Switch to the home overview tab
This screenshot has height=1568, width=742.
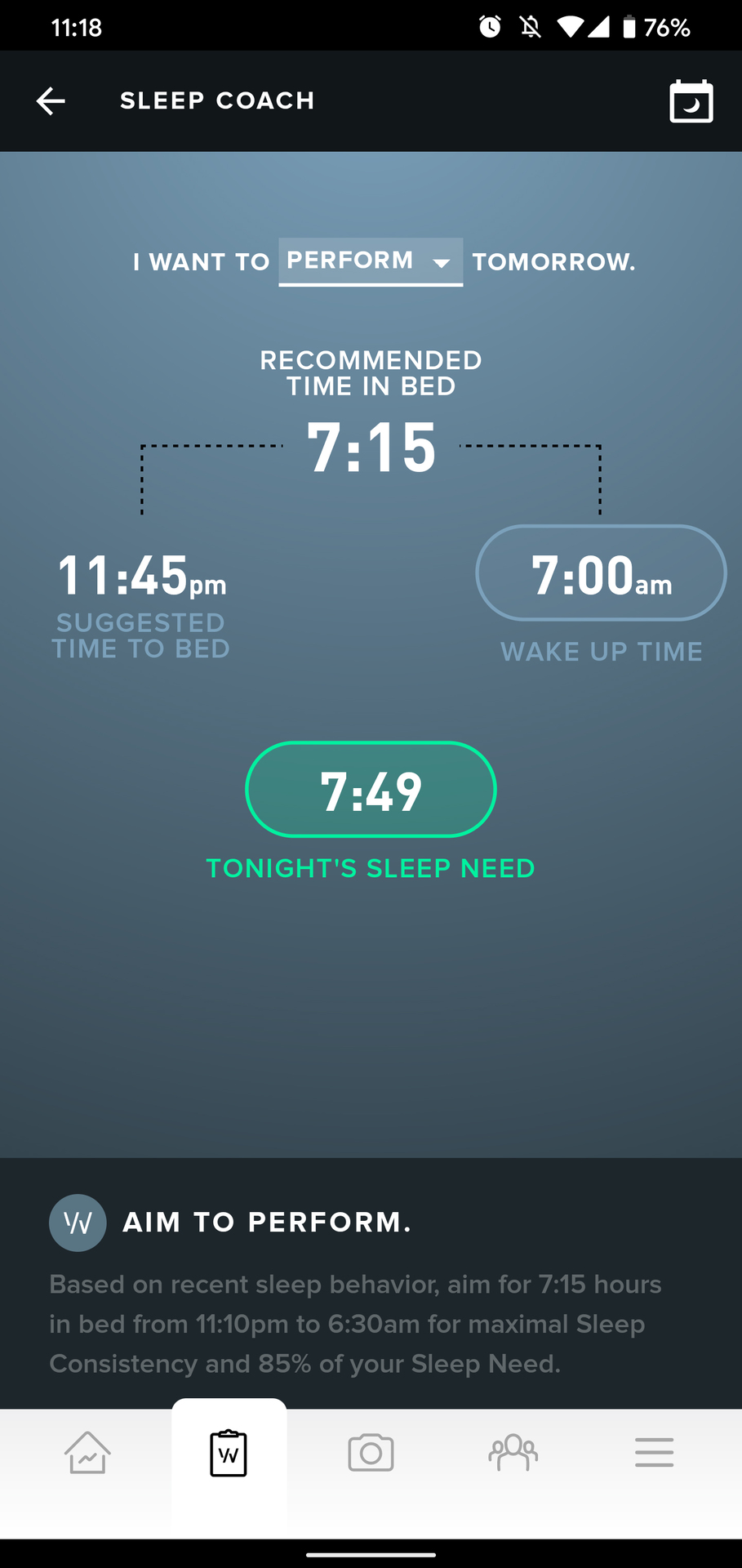(x=87, y=1453)
